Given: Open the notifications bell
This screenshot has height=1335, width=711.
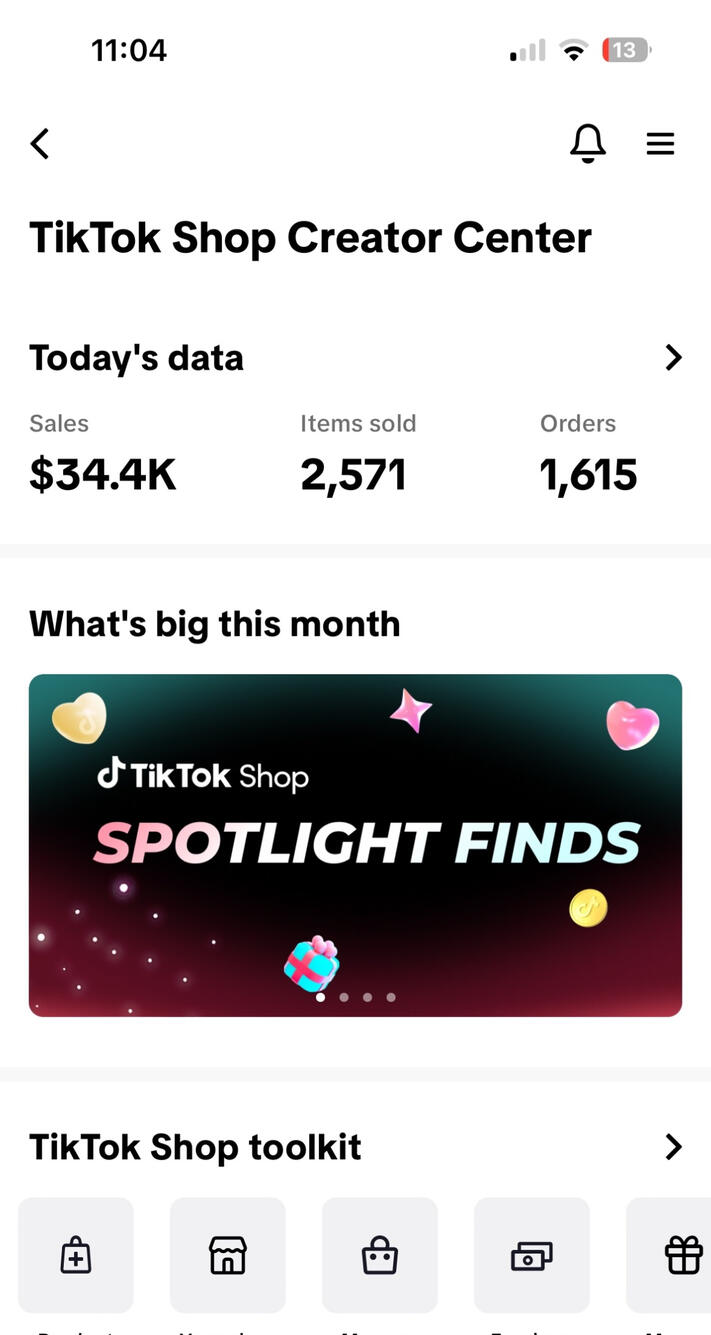Looking at the screenshot, I should coord(588,144).
